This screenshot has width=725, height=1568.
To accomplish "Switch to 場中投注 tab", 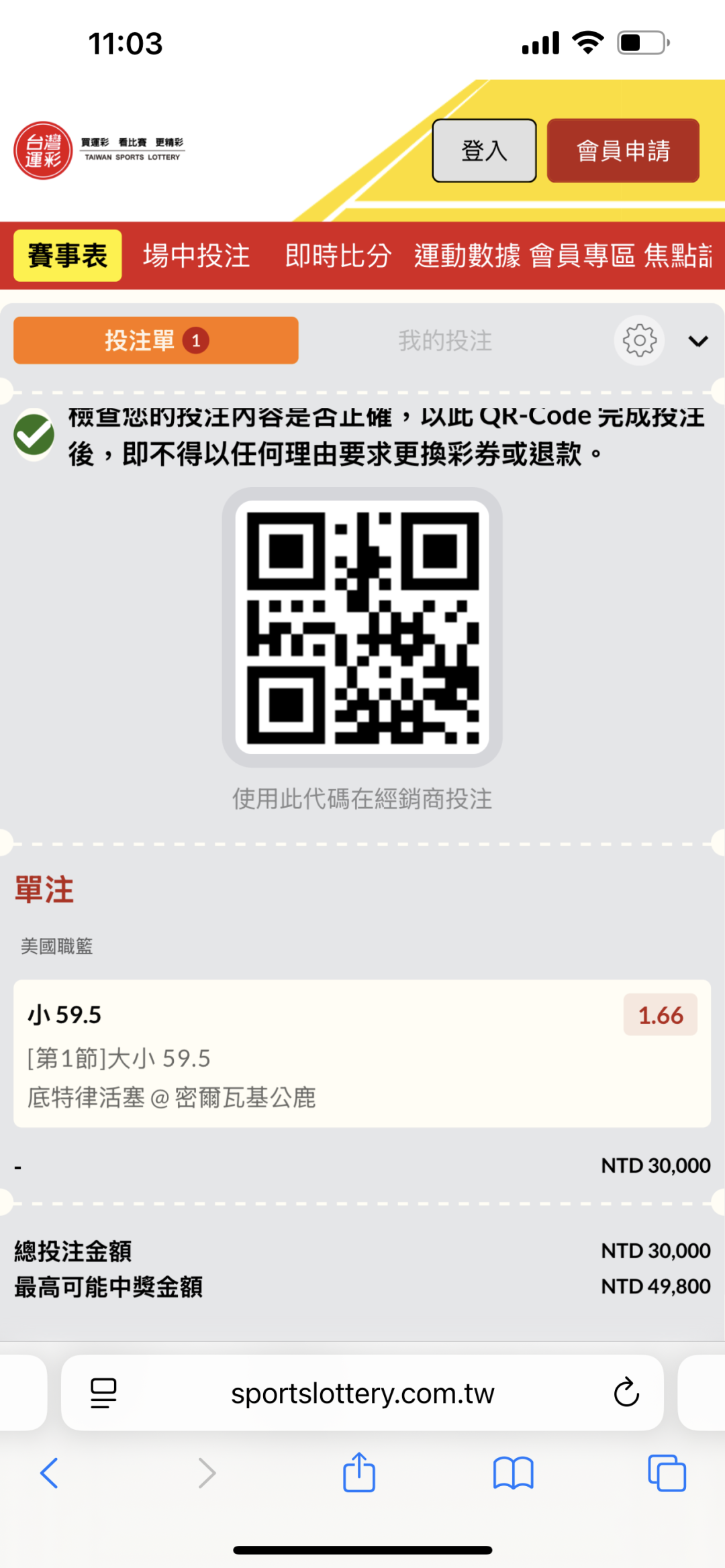I will click(x=197, y=256).
